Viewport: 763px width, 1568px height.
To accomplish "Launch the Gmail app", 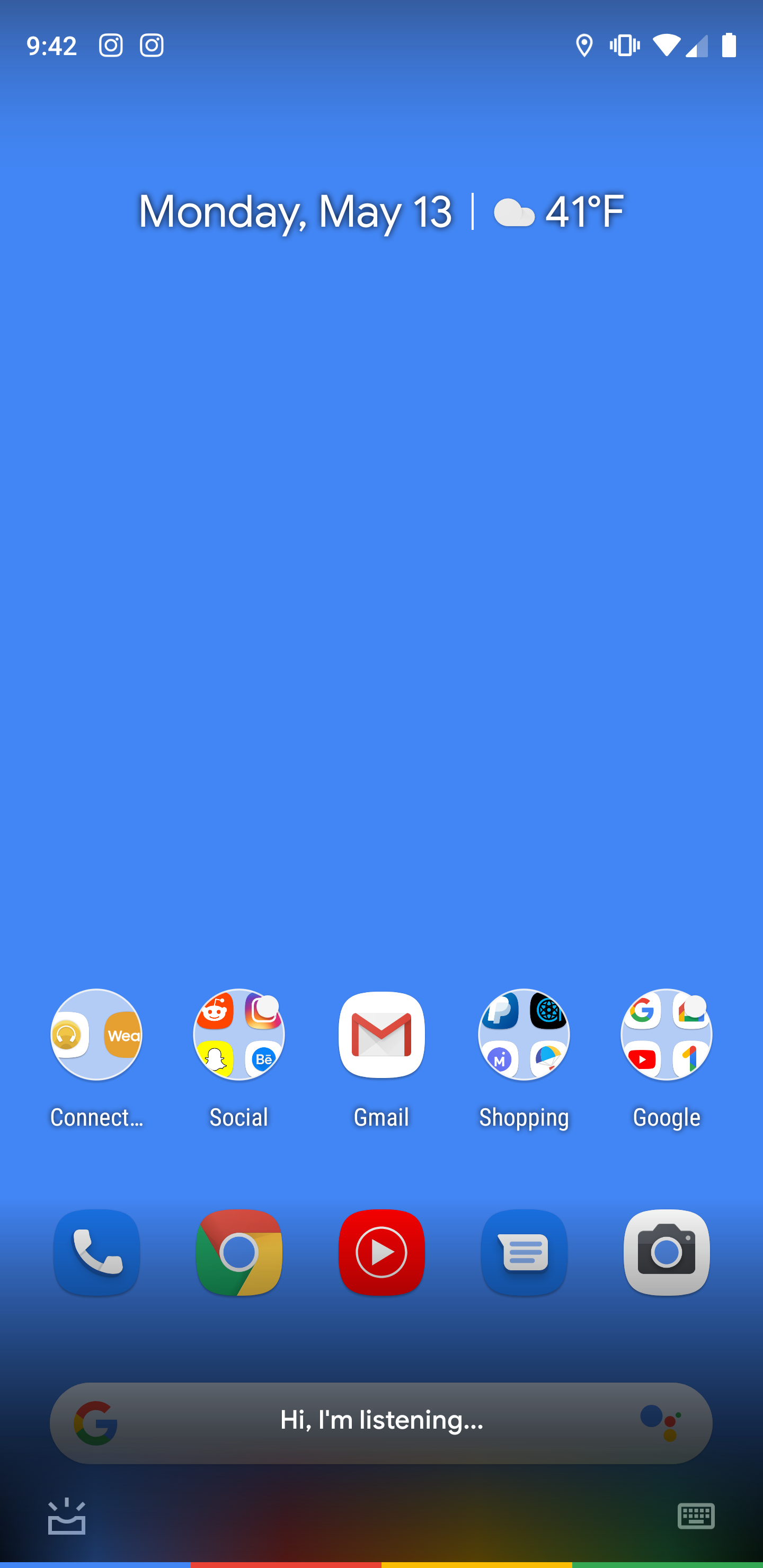I will 381,1035.
